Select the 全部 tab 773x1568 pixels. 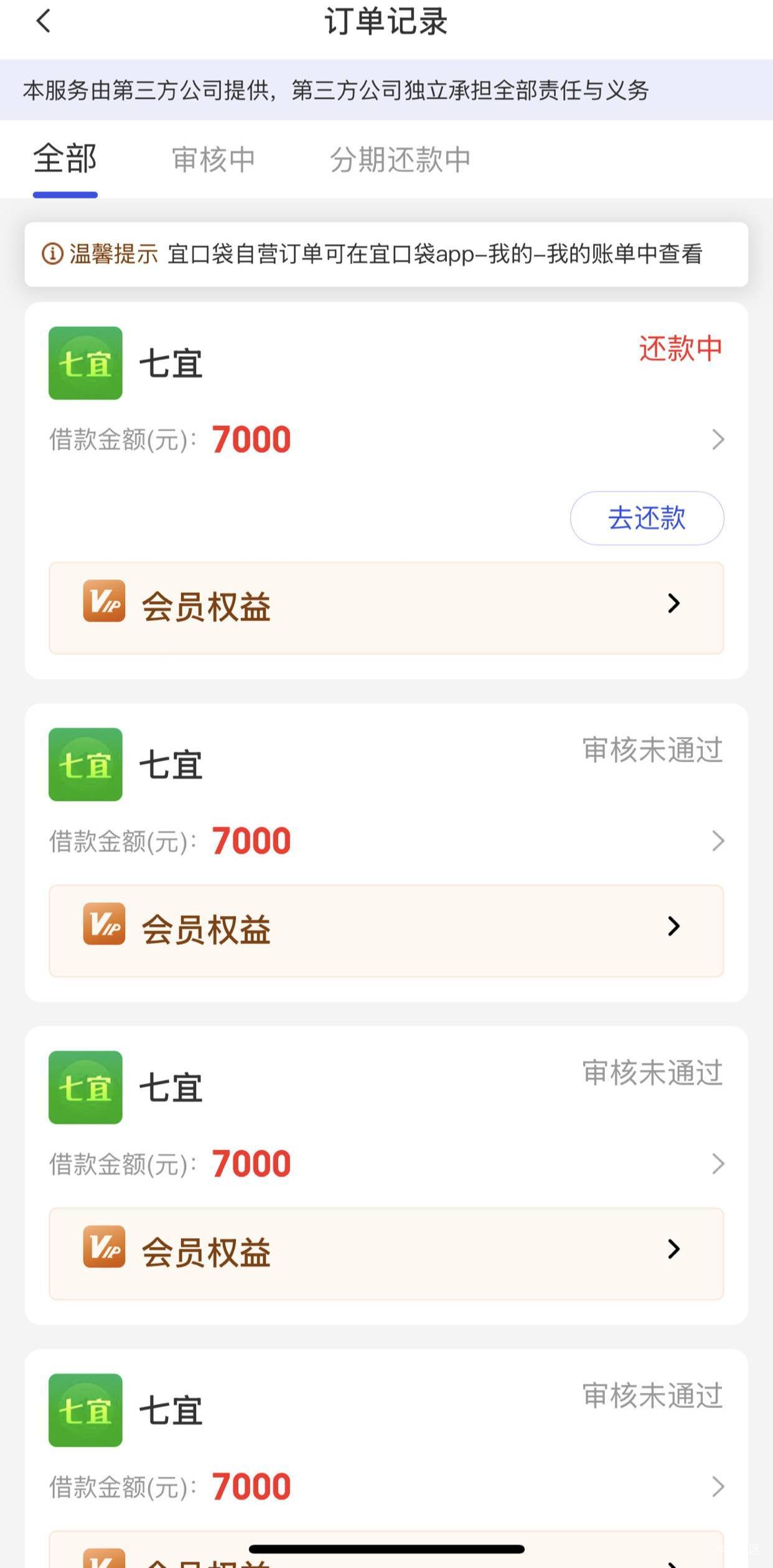65,159
